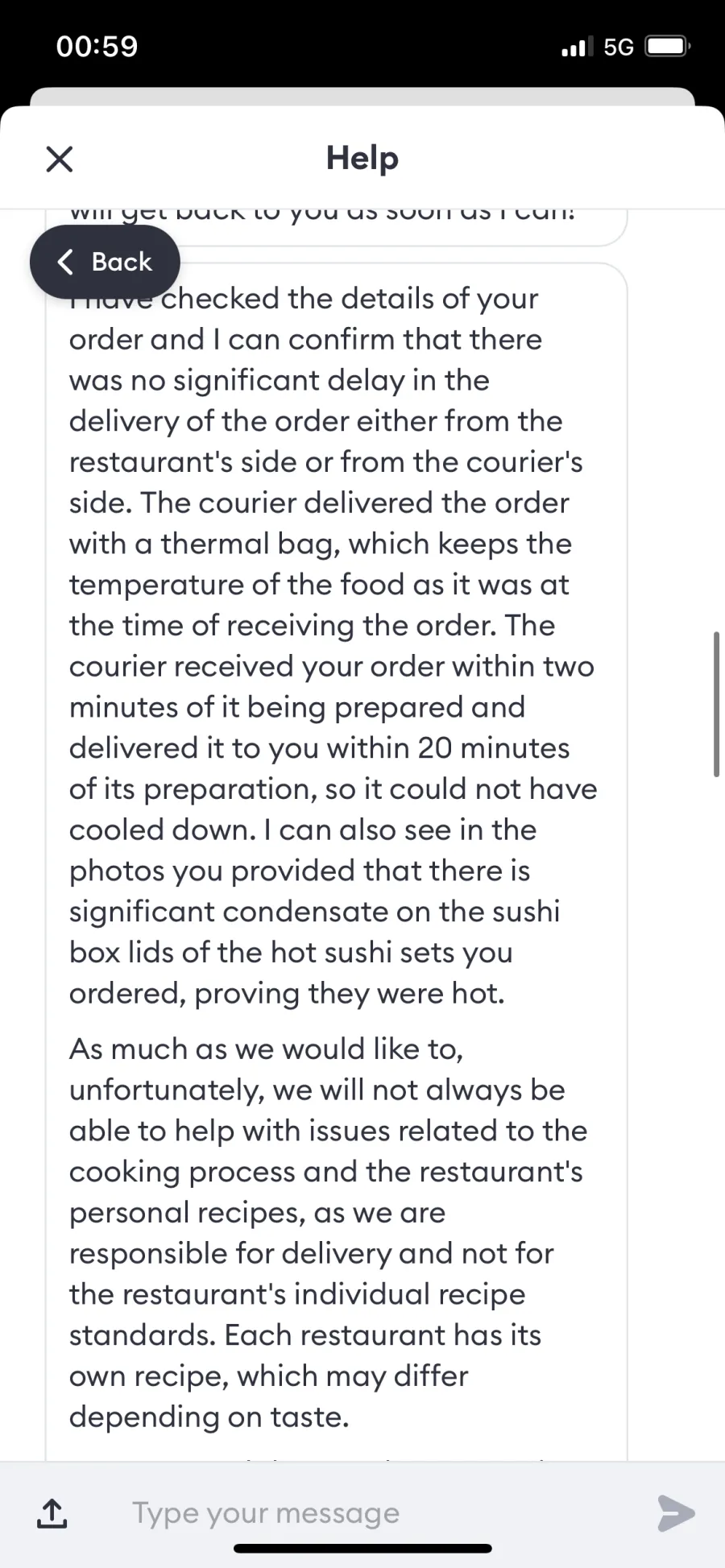The height and width of the screenshot is (1568, 725).
Task: Tap the message input field
Action: [x=362, y=1512]
